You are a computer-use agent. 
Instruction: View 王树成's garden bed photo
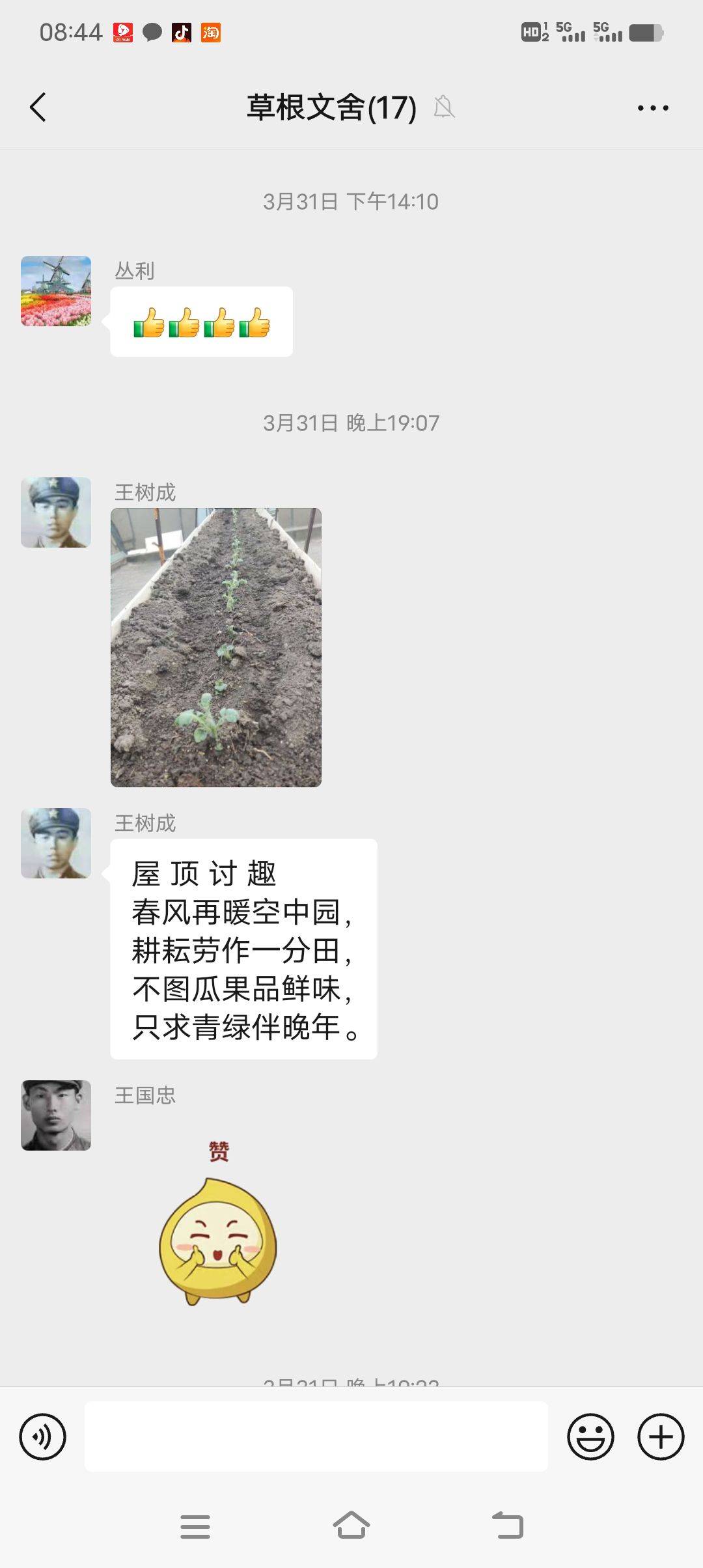pyautogui.click(x=216, y=647)
